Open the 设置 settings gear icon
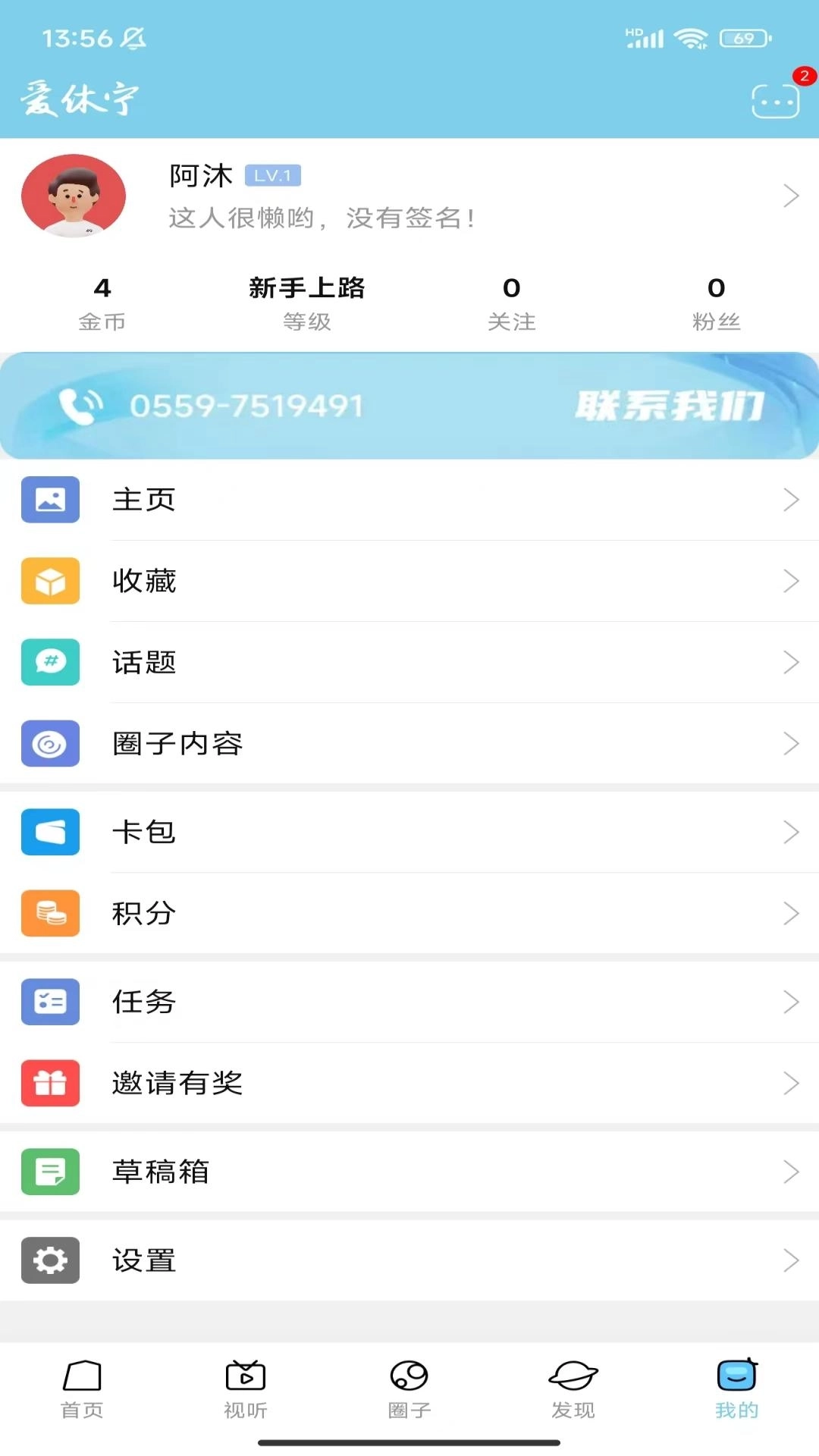Screen dimensions: 819x1456 click(x=50, y=1261)
